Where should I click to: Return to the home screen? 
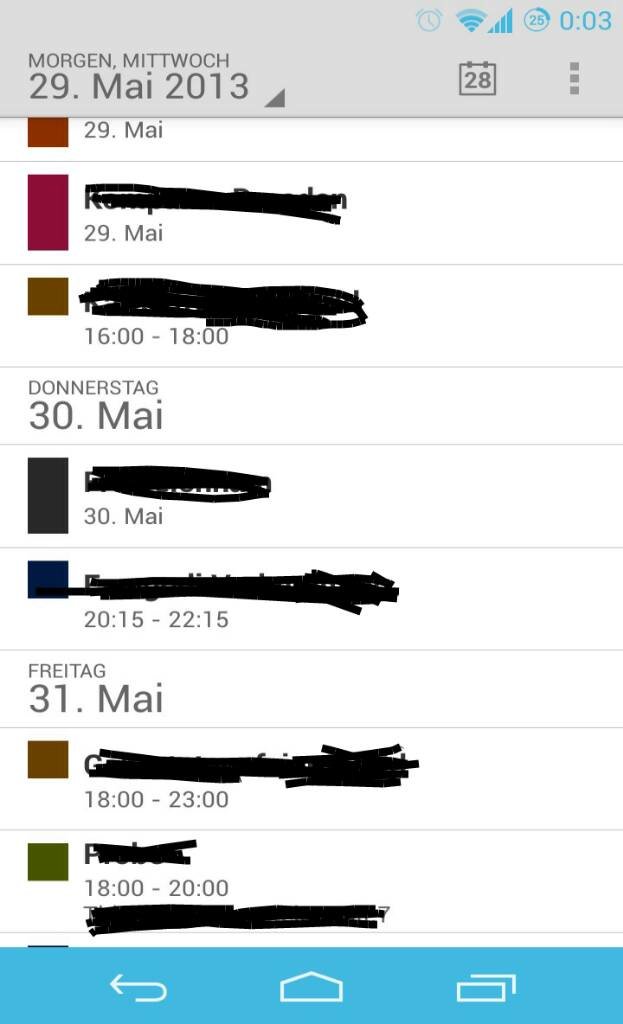(312, 987)
